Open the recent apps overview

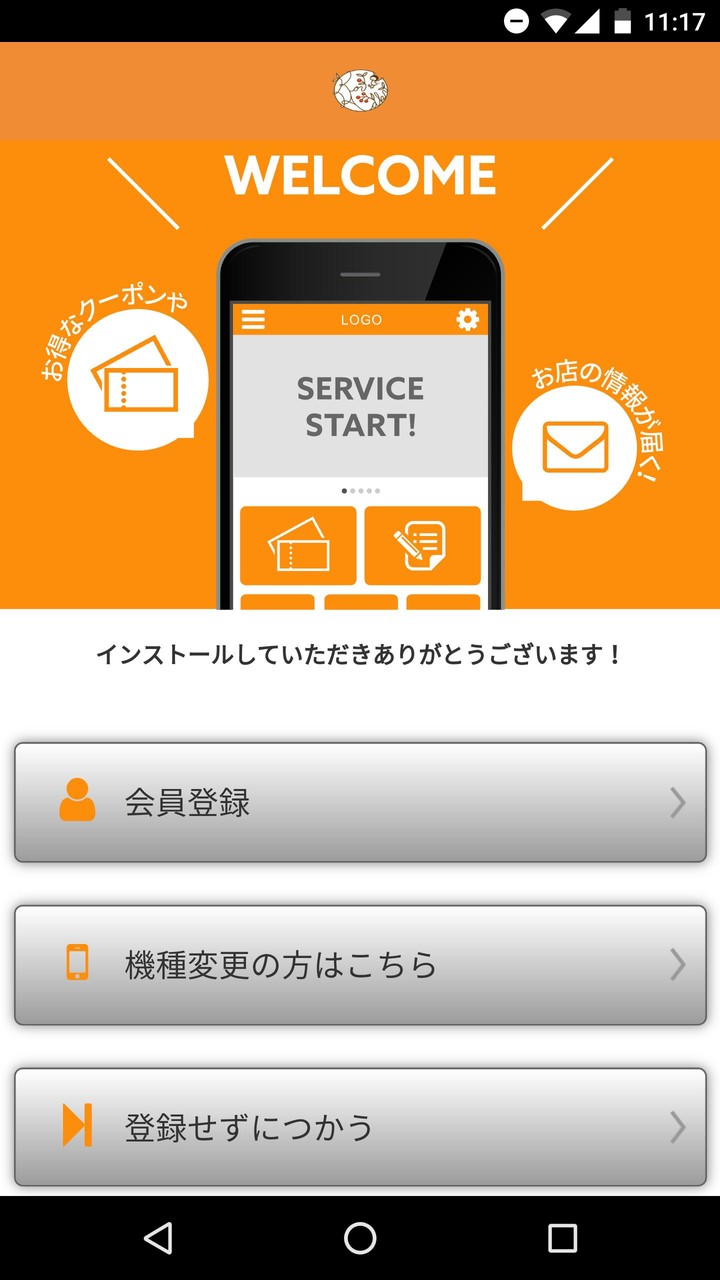pos(562,1238)
